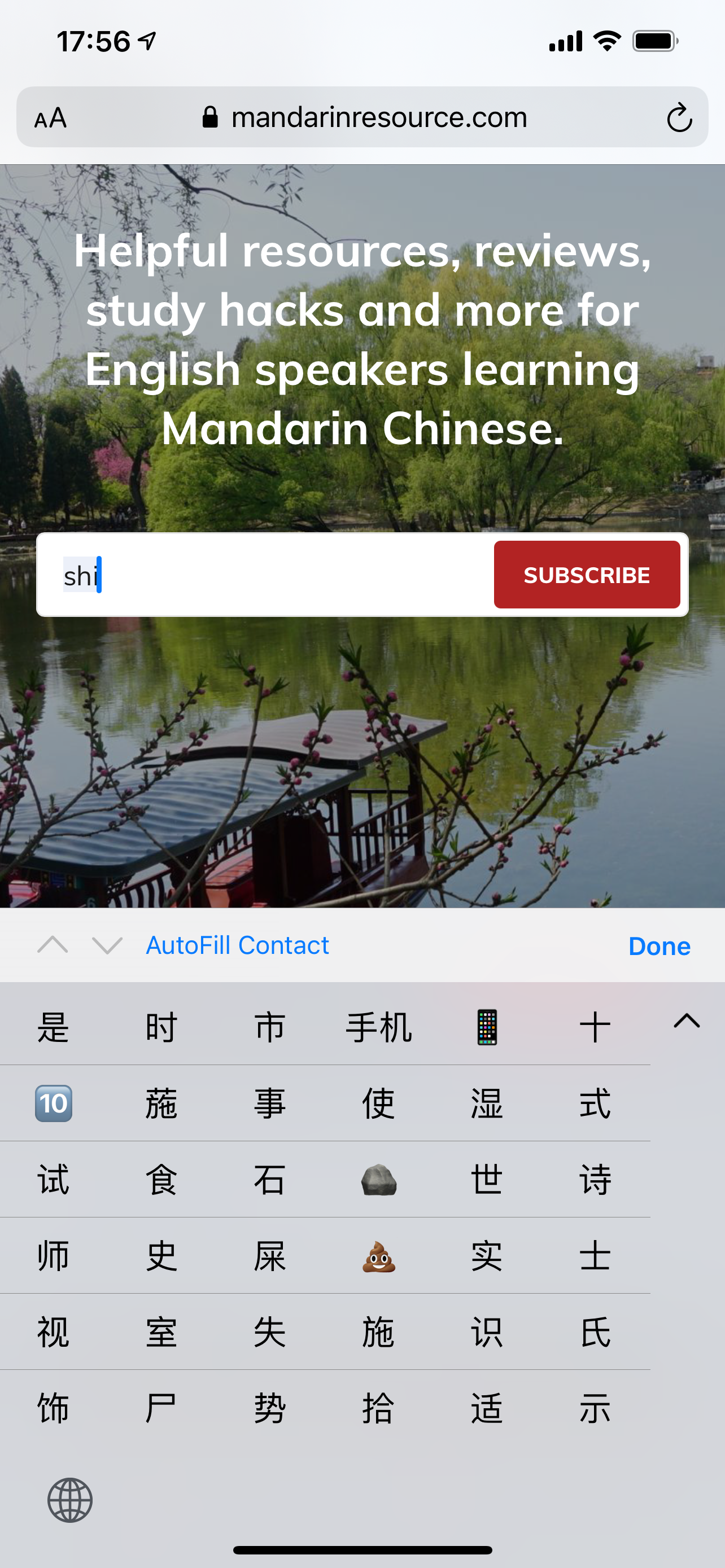Jump to the next form field
This screenshot has height=1568, width=725.
point(107,945)
